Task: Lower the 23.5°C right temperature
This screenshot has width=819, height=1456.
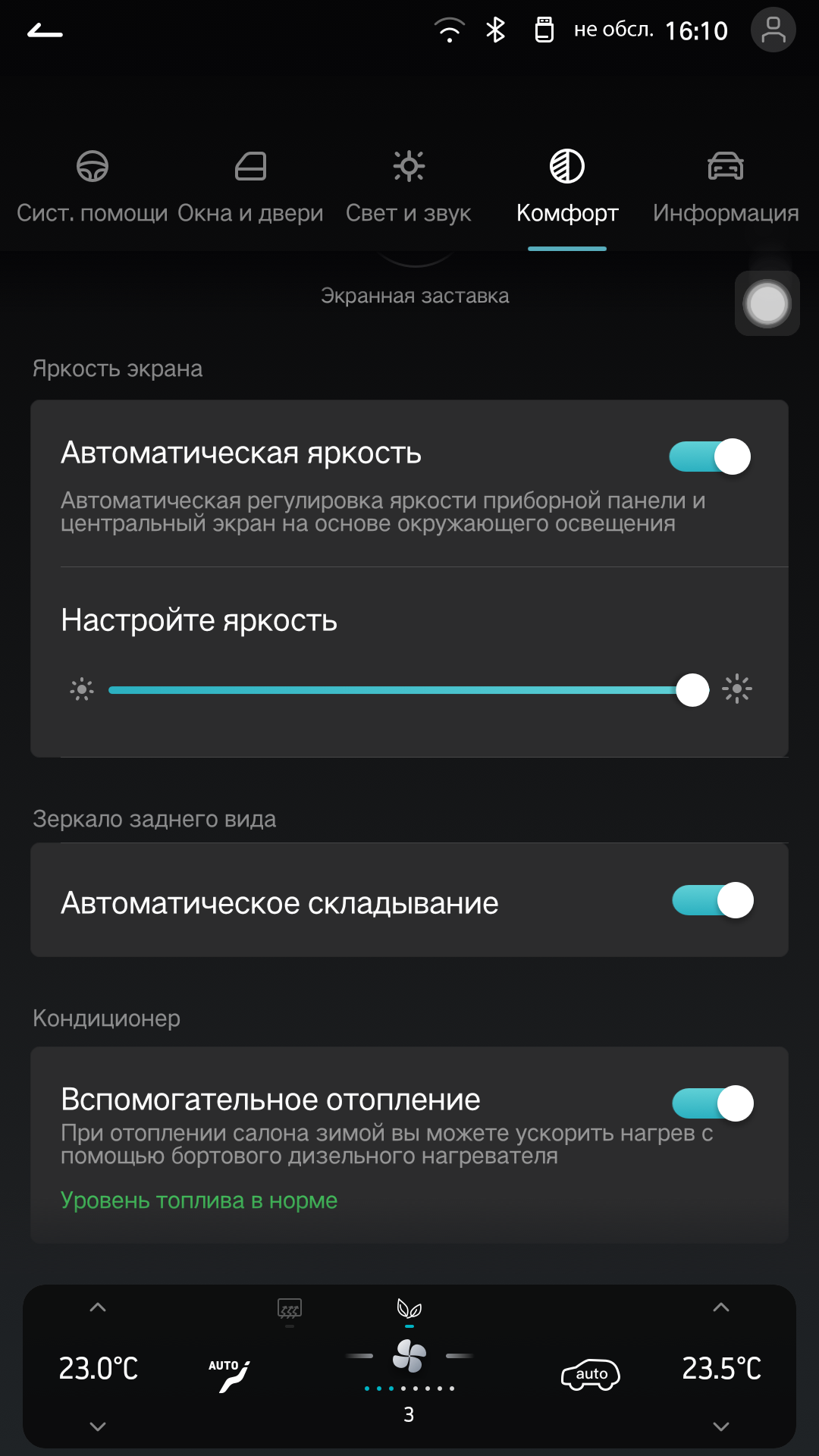Action: pyautogui.click(x=721, y=1426)
